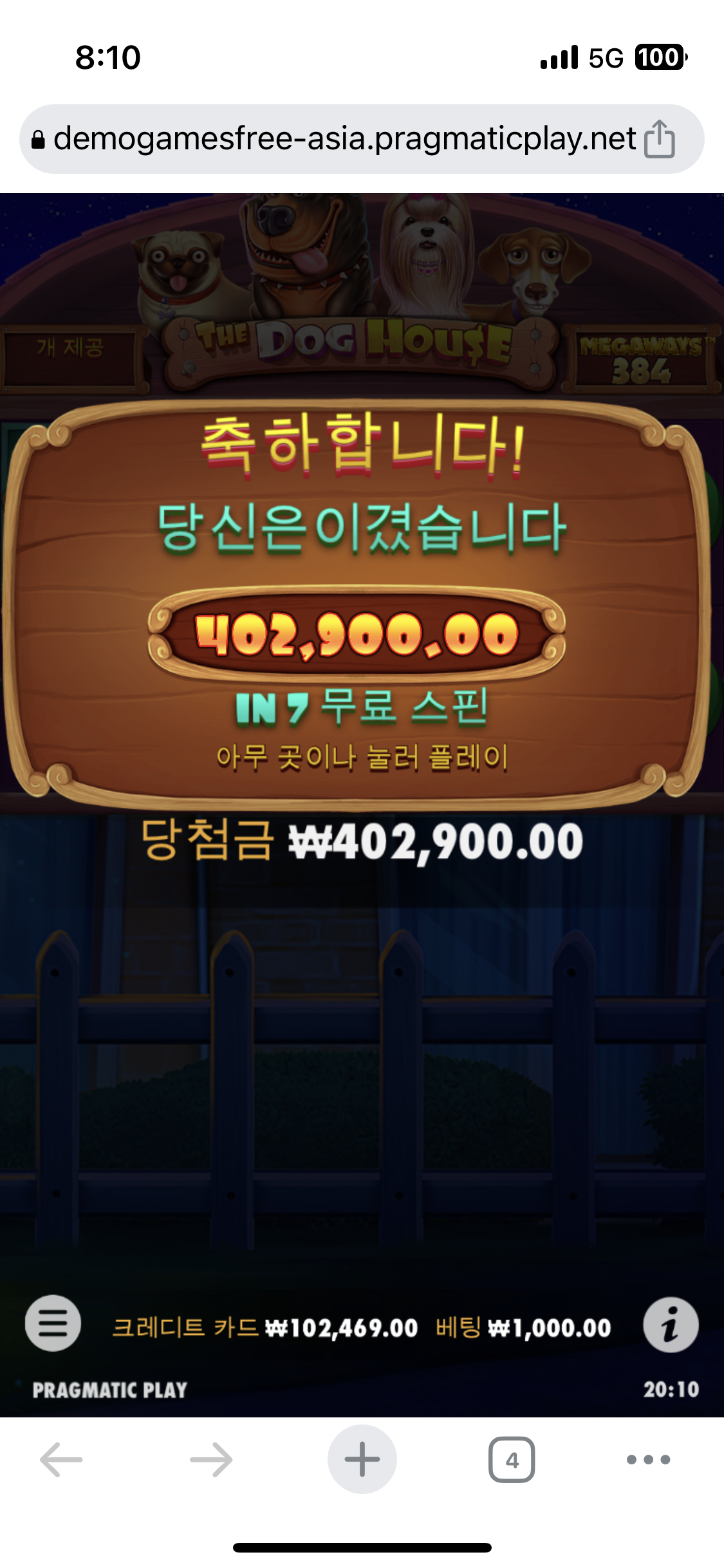Open the tab switcher showing 4 tabs

coord(512,1459)
